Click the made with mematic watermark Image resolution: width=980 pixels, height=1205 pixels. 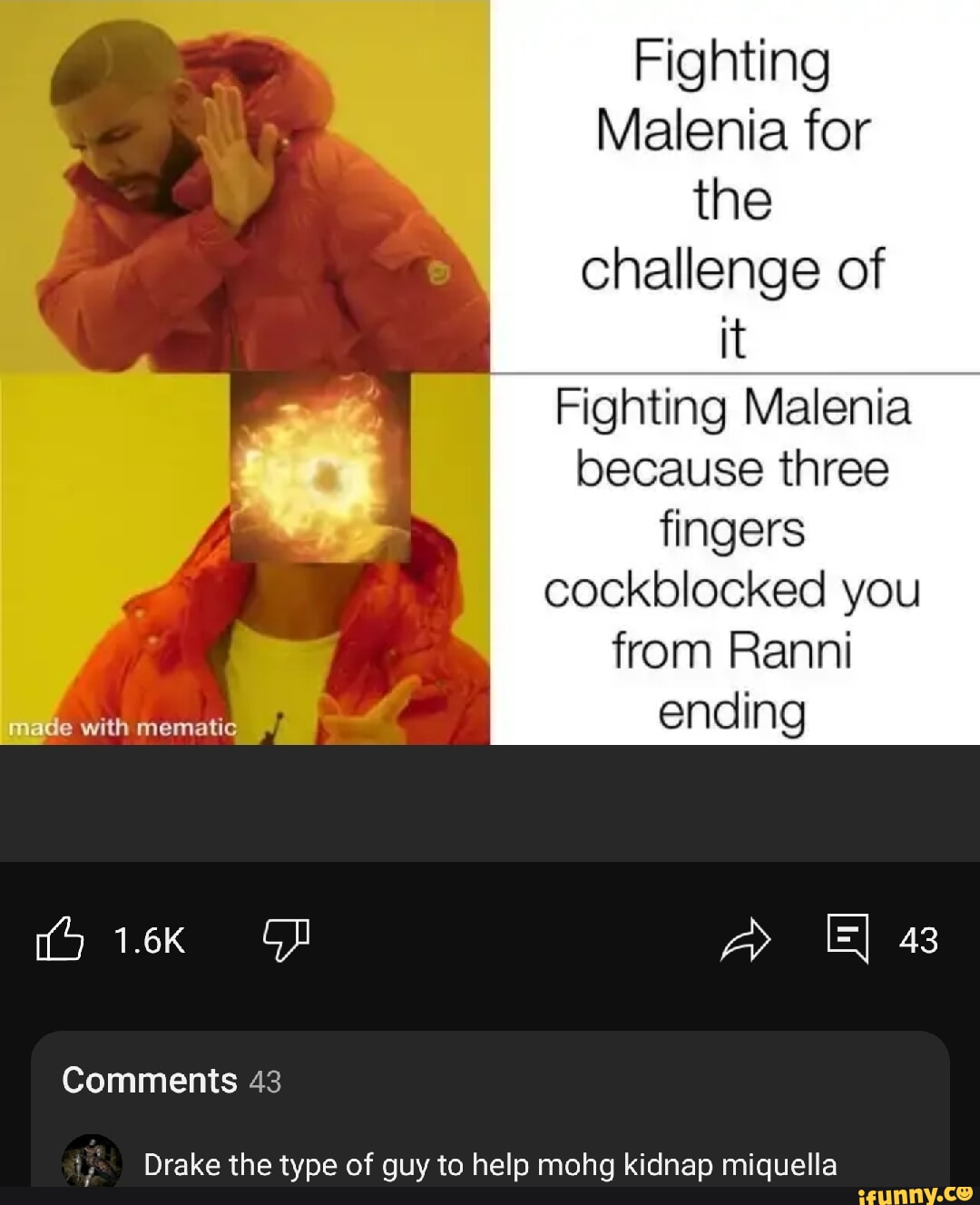pos(123,726)
